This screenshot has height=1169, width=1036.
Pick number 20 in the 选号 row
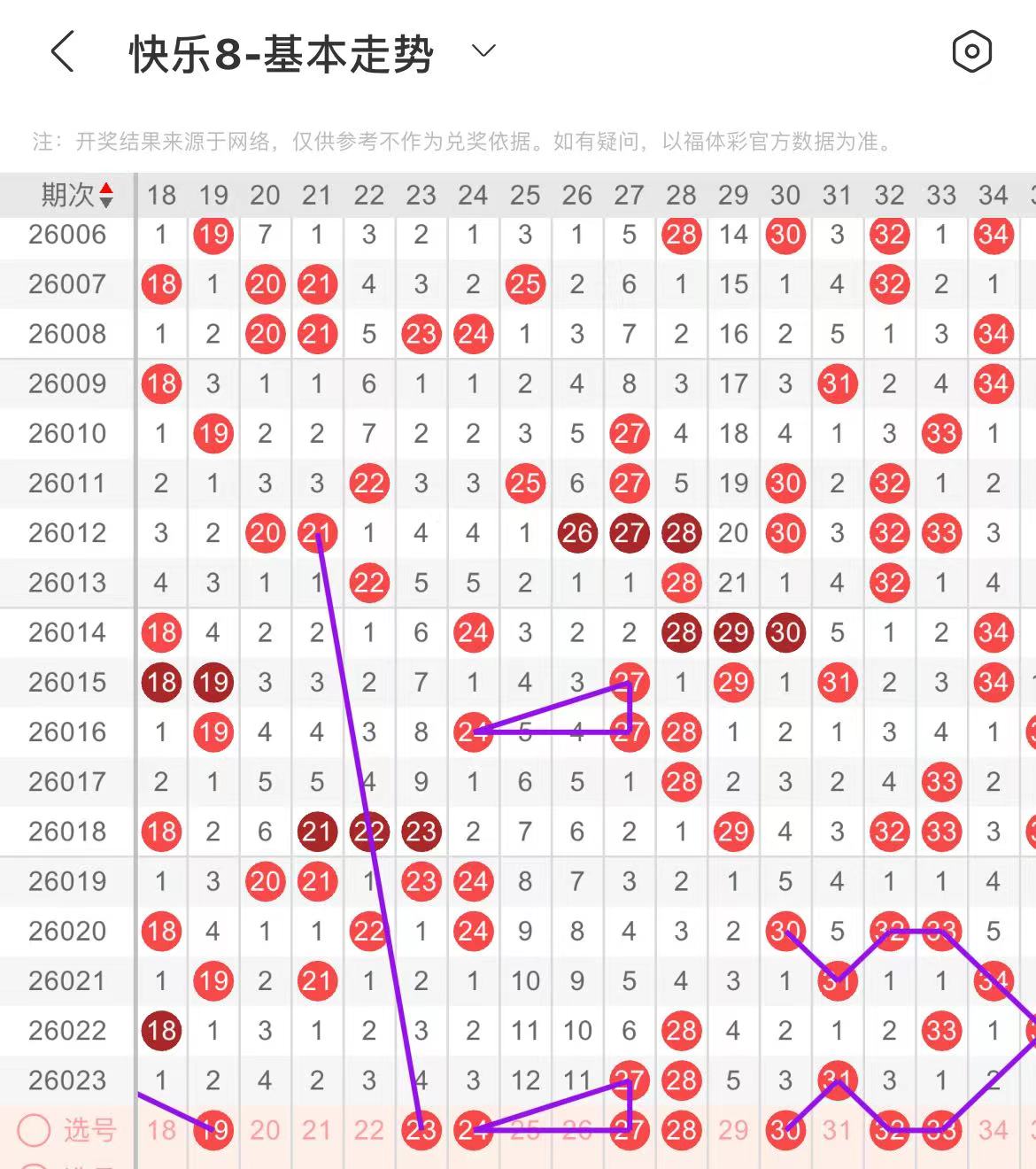265,1130
